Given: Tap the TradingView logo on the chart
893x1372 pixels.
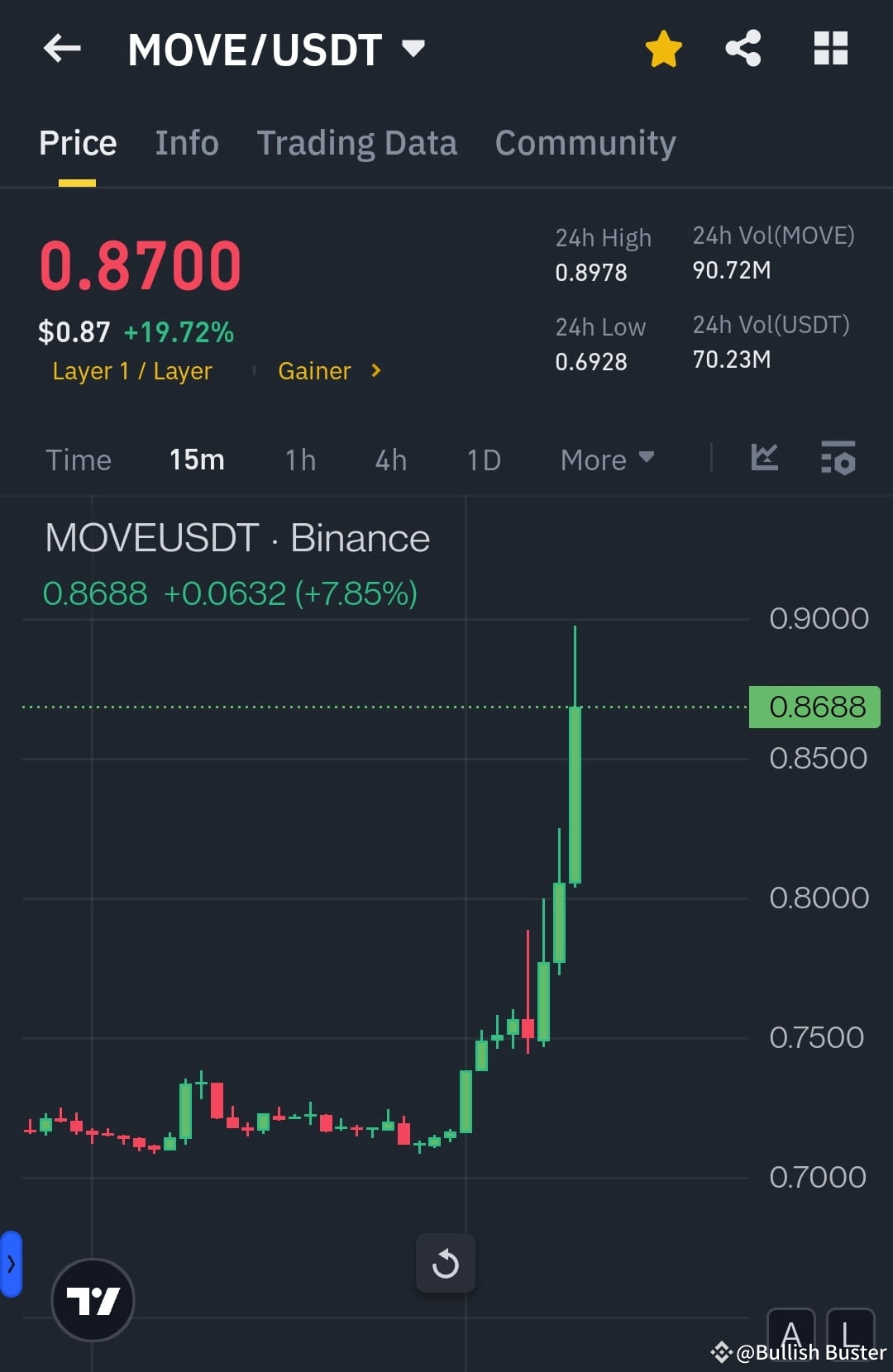Looking at the screenshot, I should click(93, 1298).
